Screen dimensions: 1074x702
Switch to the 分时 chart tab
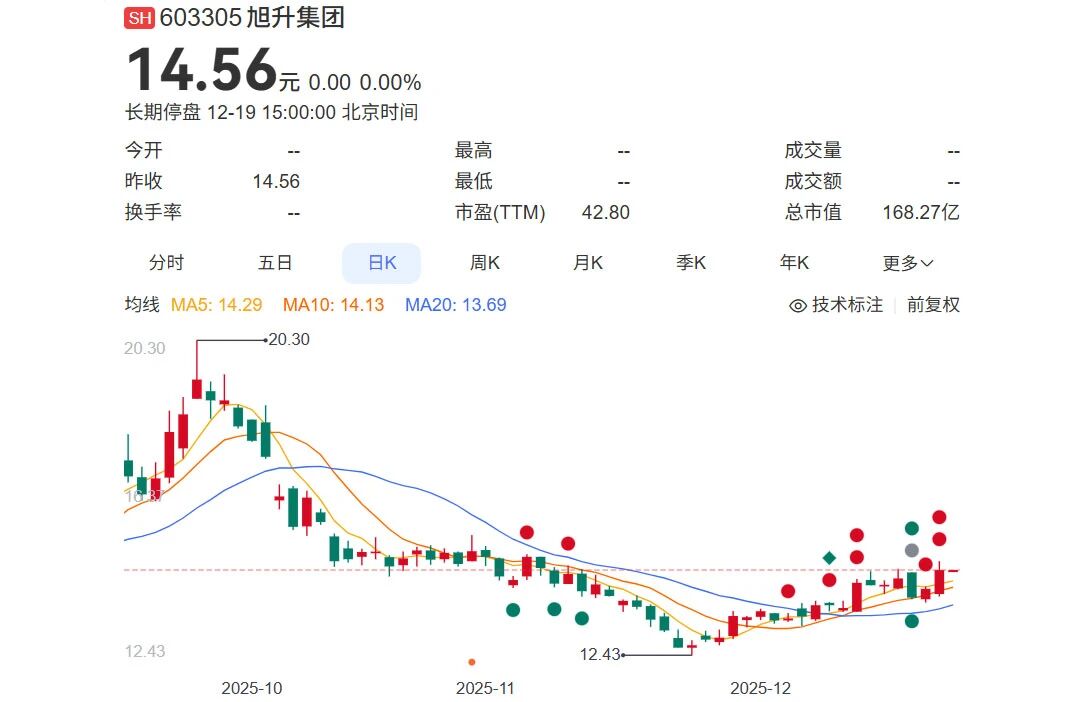(x=166, y=263)
